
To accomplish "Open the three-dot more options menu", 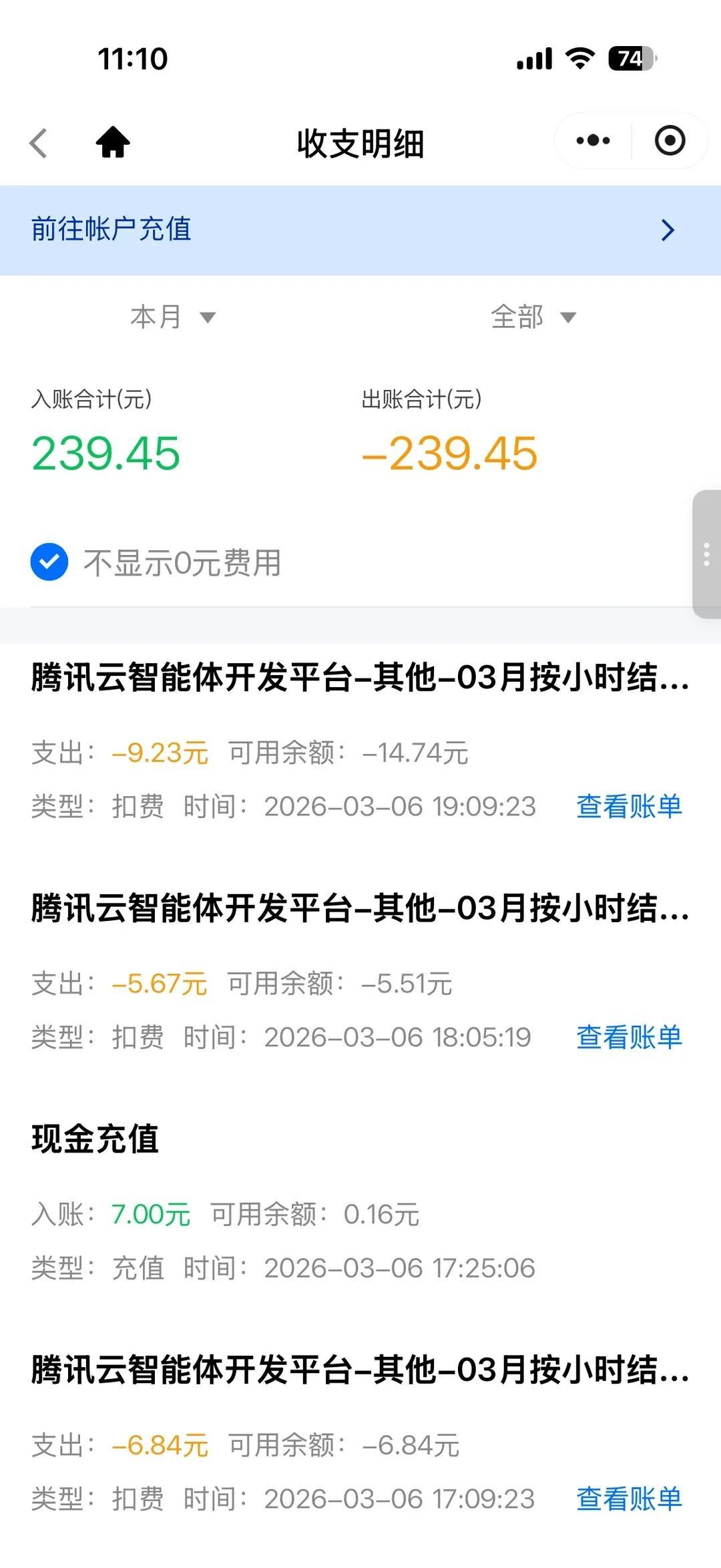I will 593,141.
